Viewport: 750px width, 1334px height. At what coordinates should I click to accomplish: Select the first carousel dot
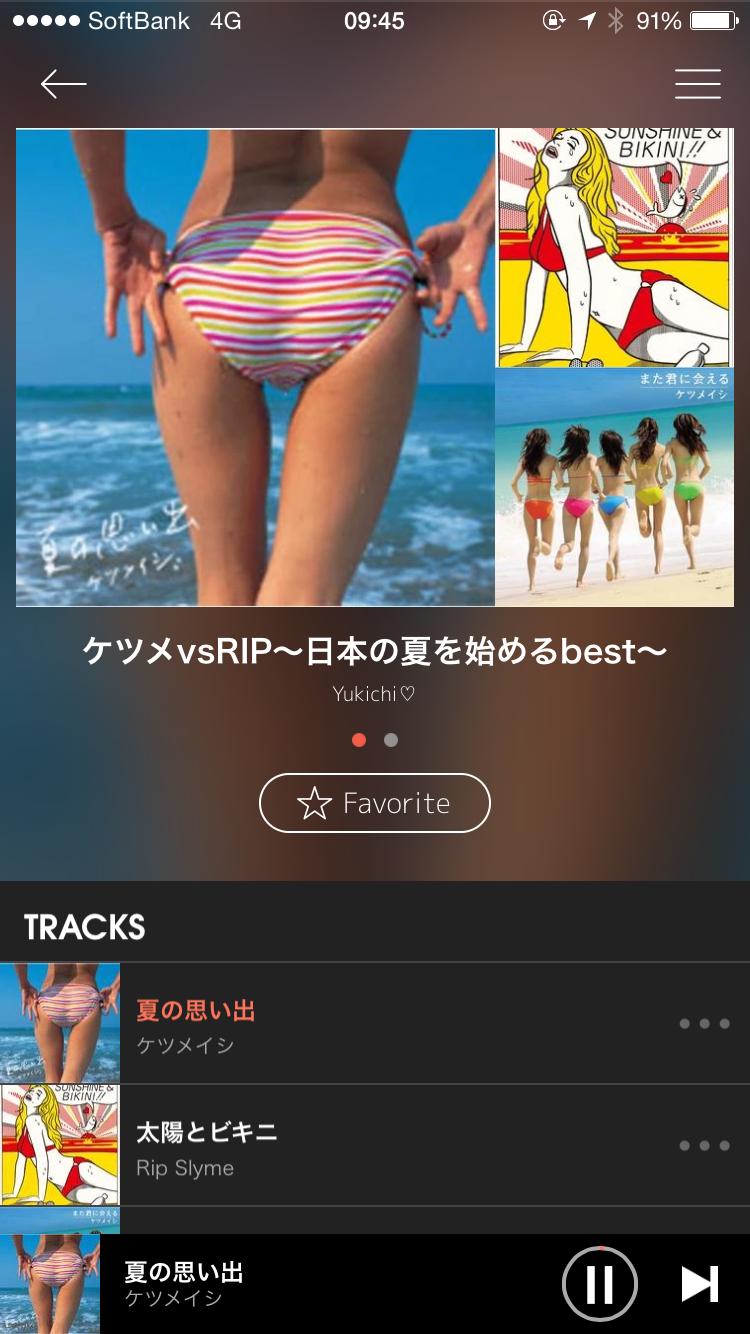pos(359,740)
